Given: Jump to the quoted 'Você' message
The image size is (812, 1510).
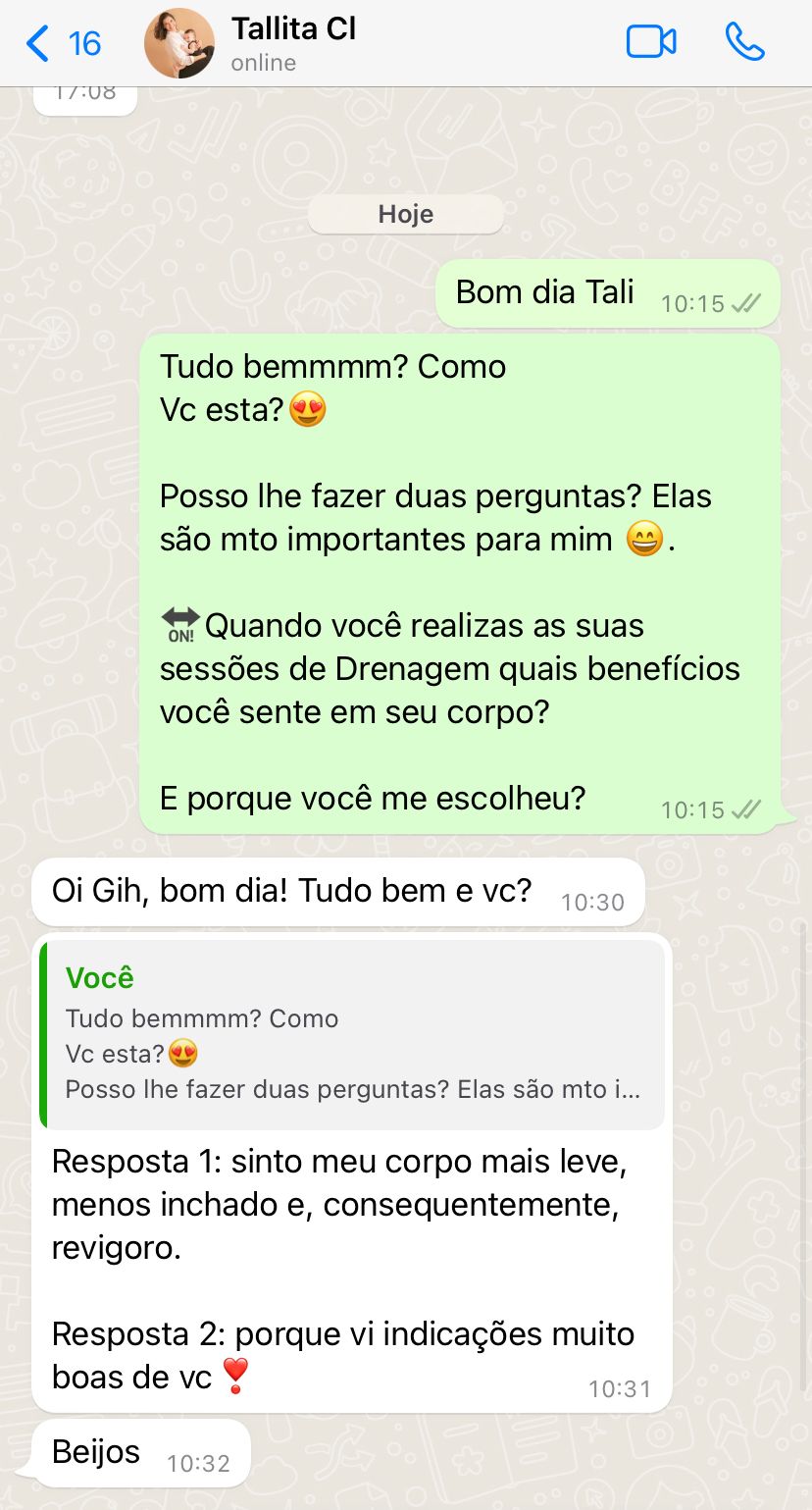Looking at the screenshot, I should point(352,1034).
